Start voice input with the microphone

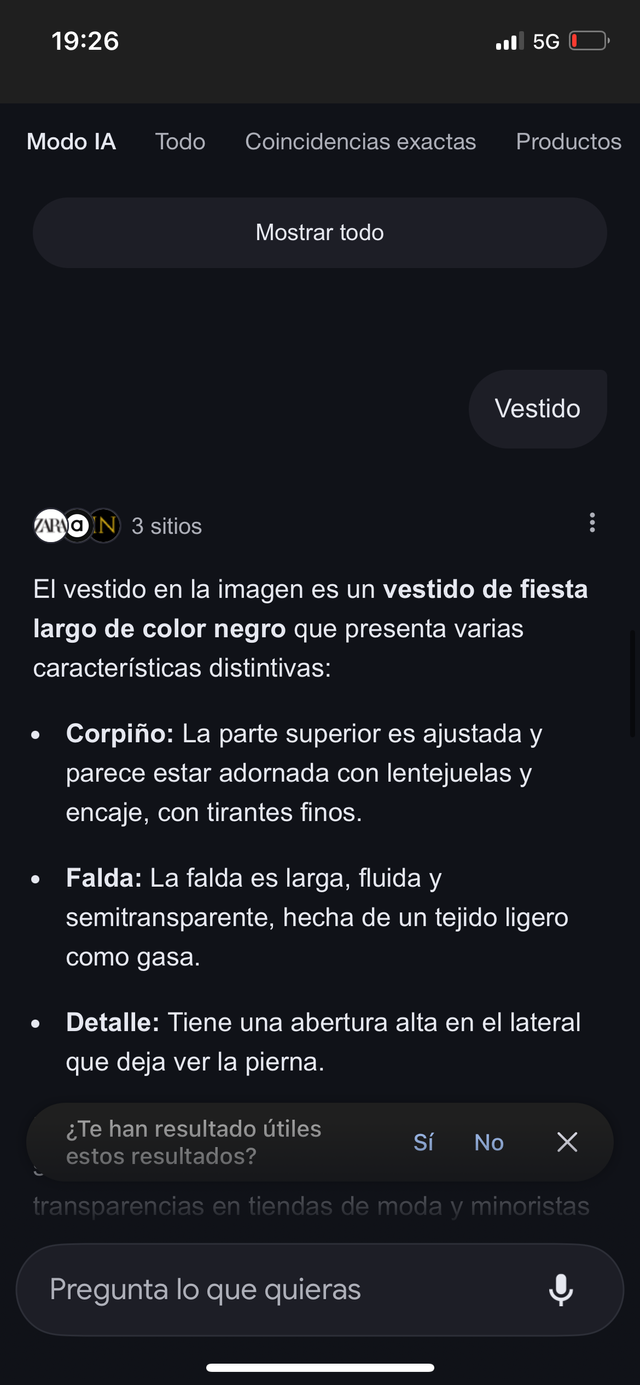[561, 1290]
